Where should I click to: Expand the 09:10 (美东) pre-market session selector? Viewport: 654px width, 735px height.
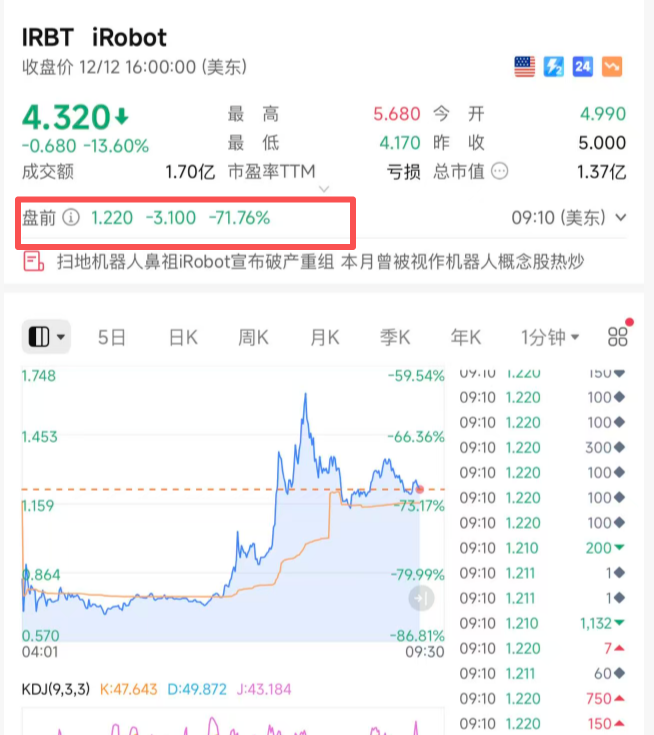point(569,217)
